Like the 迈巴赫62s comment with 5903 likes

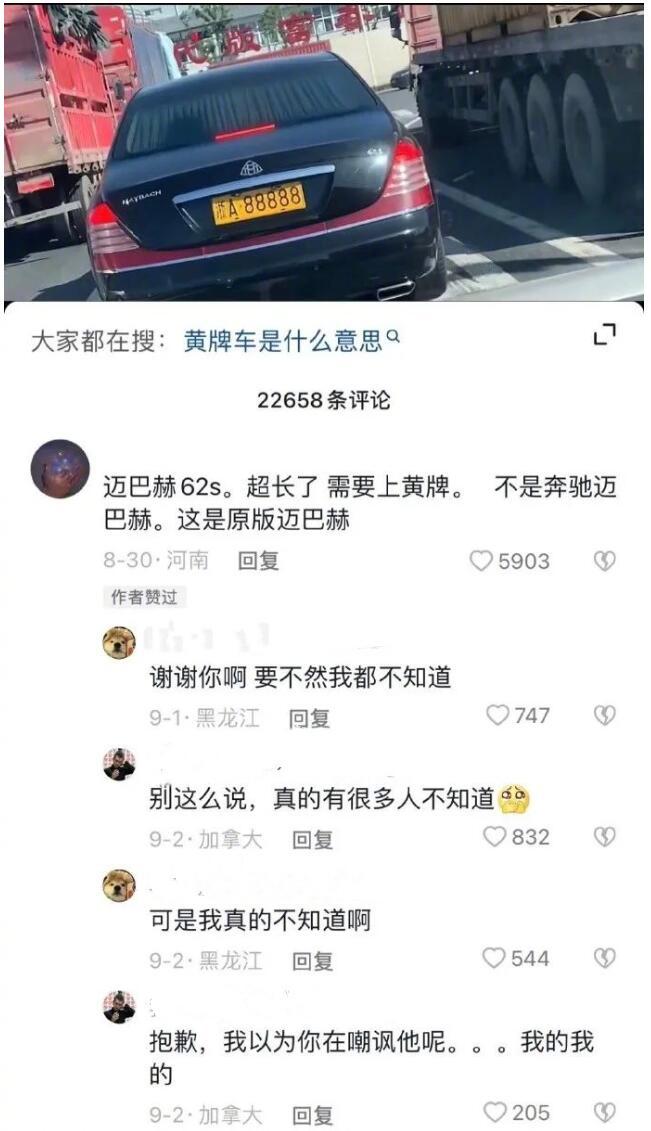click(x=482, y=561)
